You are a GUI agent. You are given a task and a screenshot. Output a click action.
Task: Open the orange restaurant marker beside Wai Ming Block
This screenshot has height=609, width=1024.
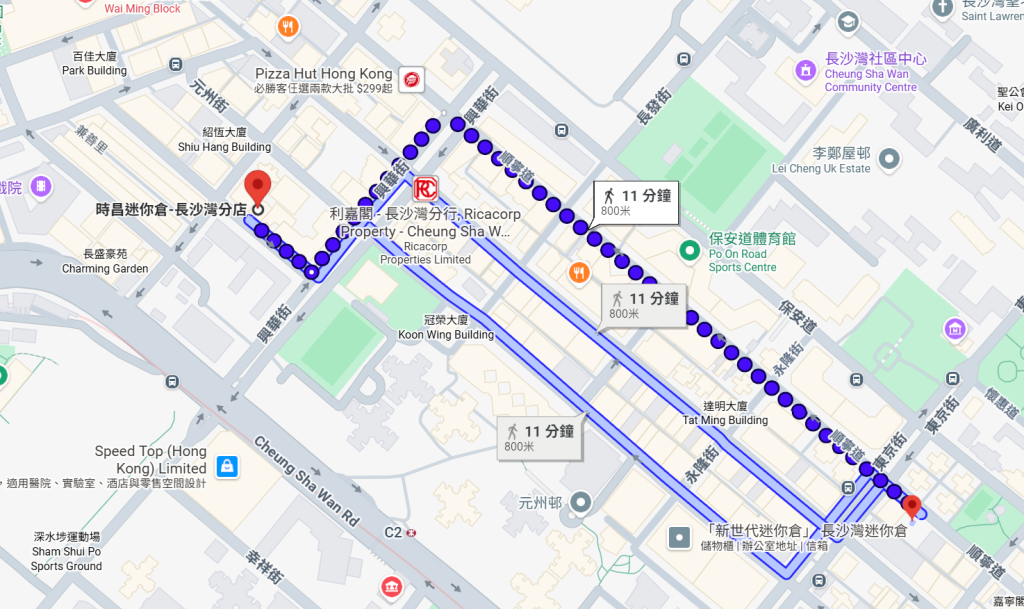[288, 27]
